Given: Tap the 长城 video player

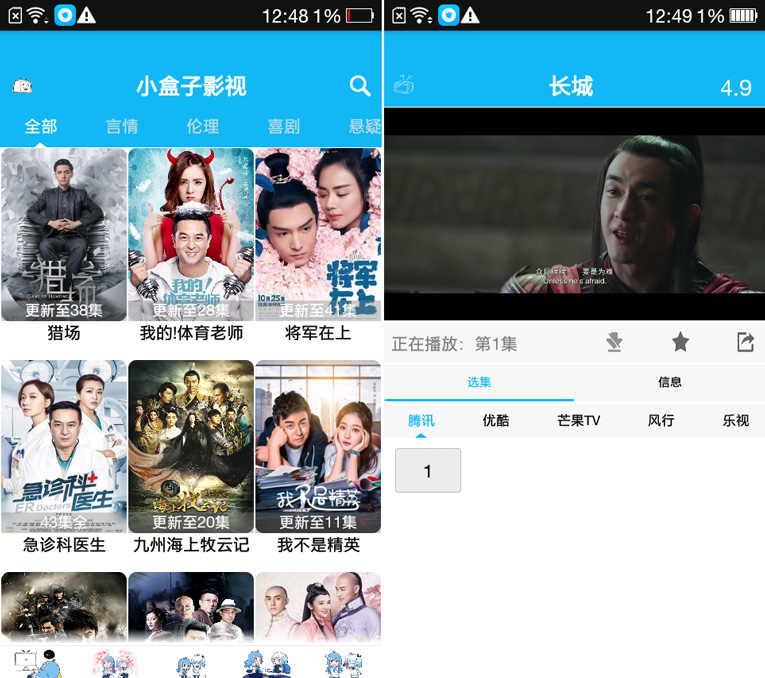Looking at the screenshot, I should point(574,214).
